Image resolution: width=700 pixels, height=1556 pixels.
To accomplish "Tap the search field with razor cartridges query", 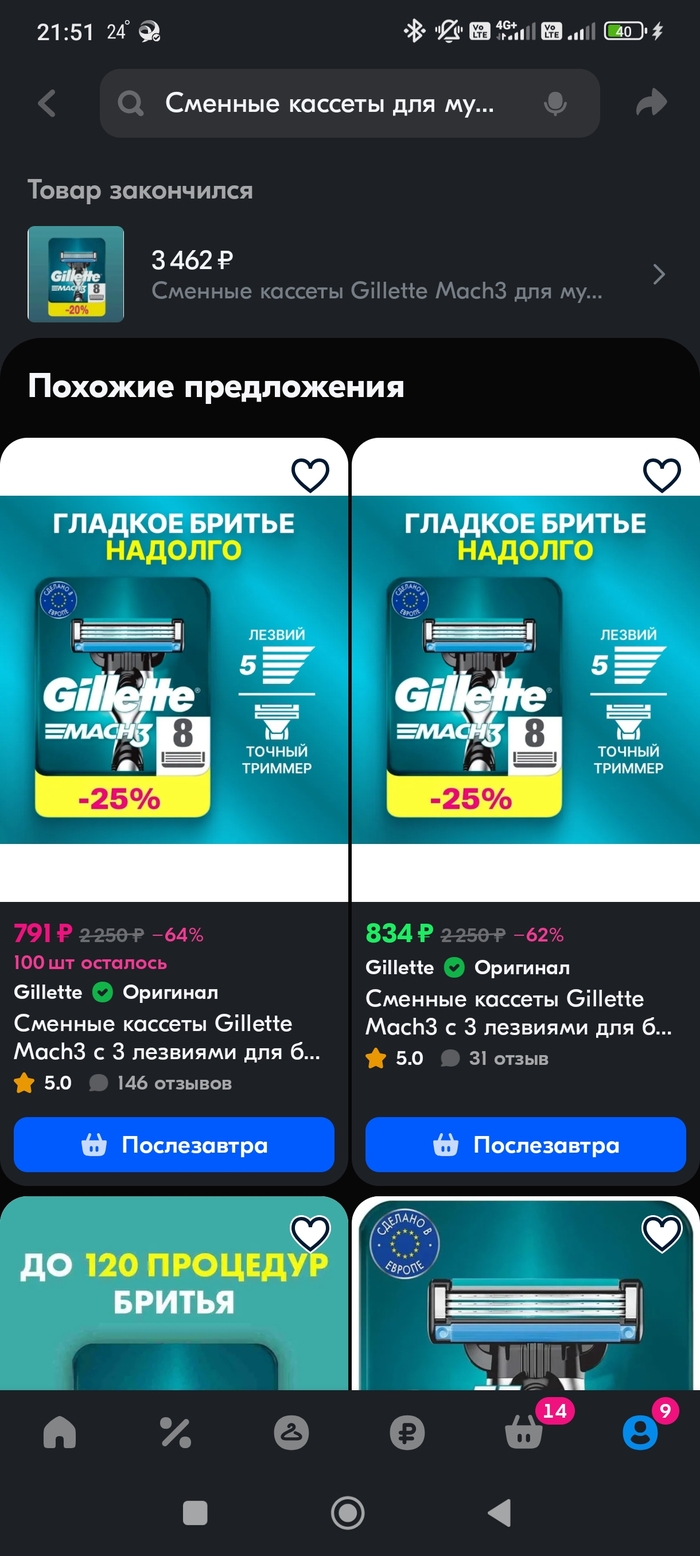I will [330, 103].
